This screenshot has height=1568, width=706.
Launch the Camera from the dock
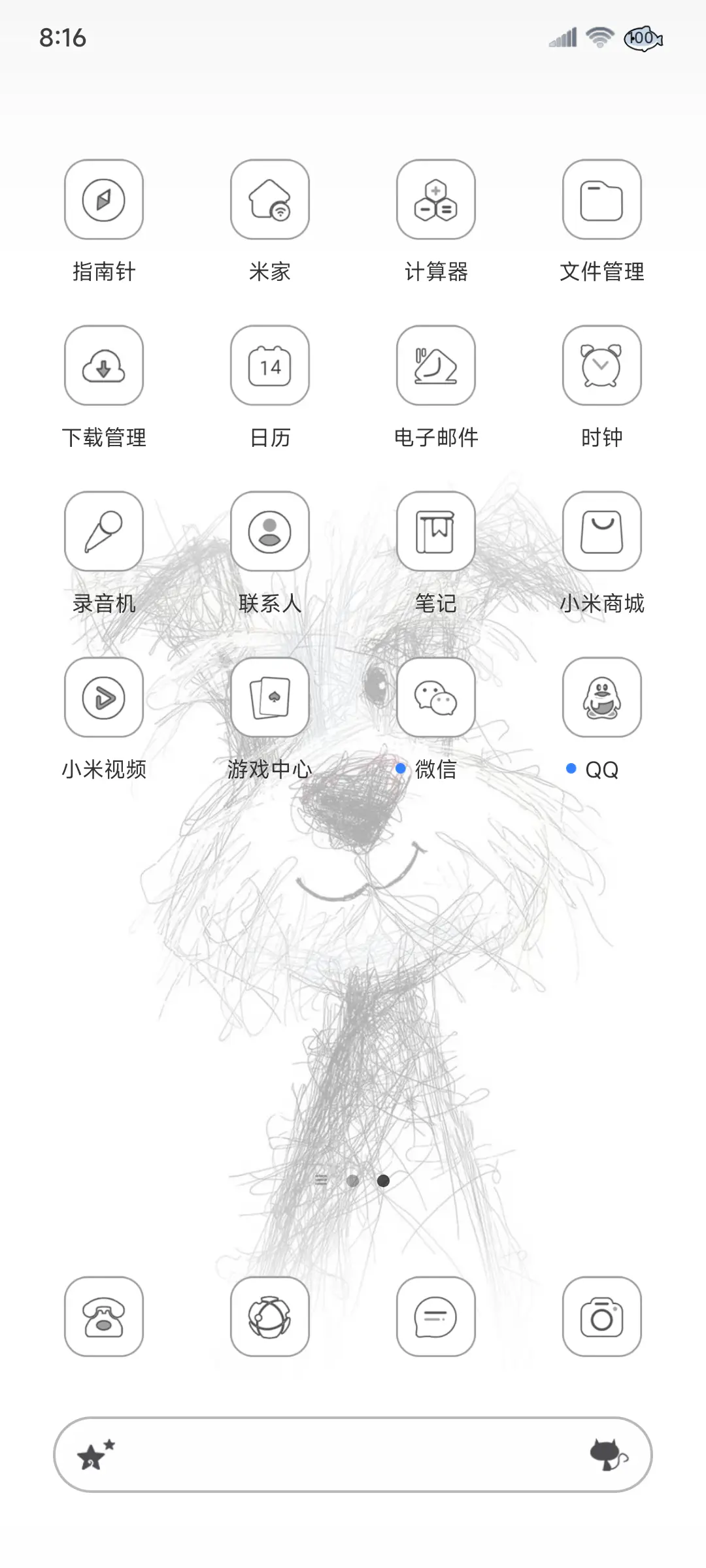point(601,1316)
